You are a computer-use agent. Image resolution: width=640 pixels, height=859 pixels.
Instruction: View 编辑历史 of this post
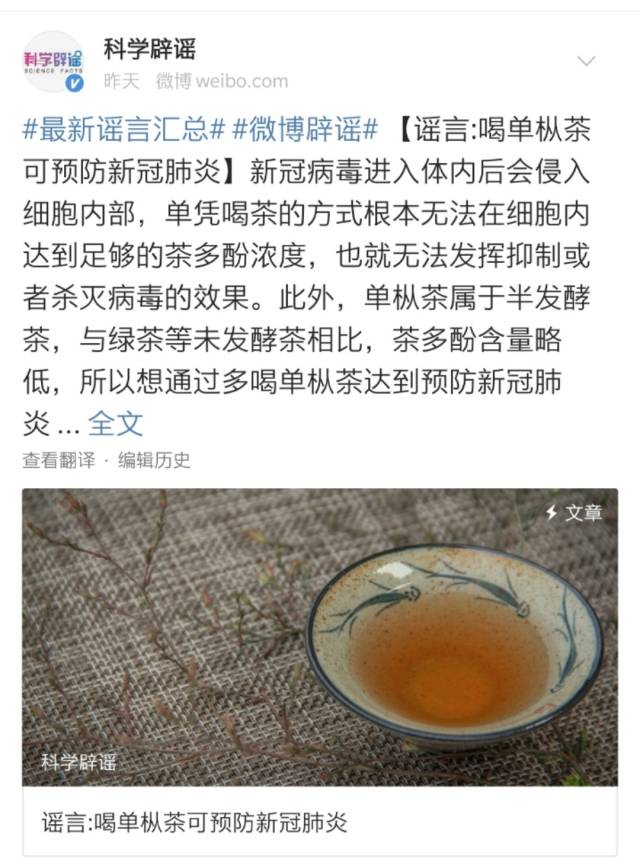point(154,460)
